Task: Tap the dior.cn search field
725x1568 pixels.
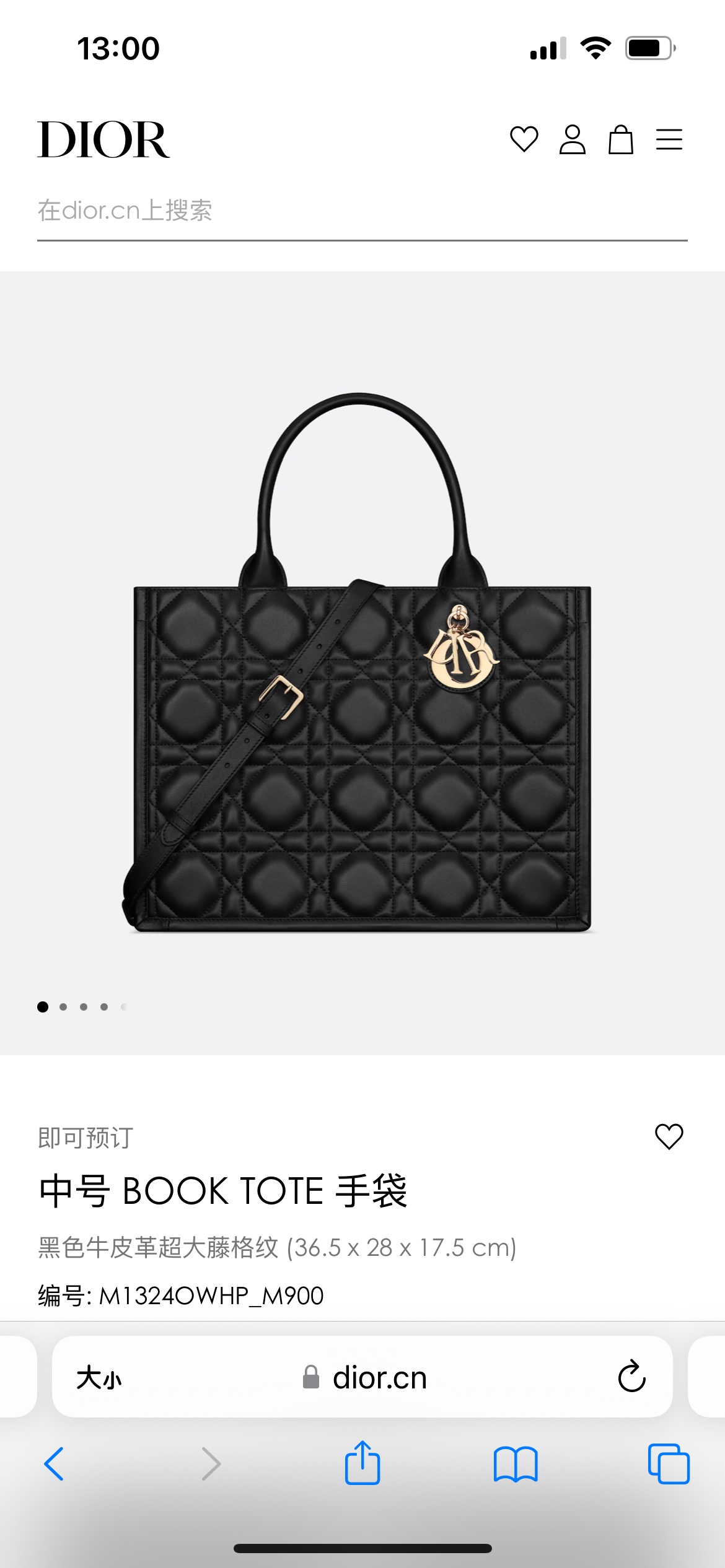Action: (362, 211)
